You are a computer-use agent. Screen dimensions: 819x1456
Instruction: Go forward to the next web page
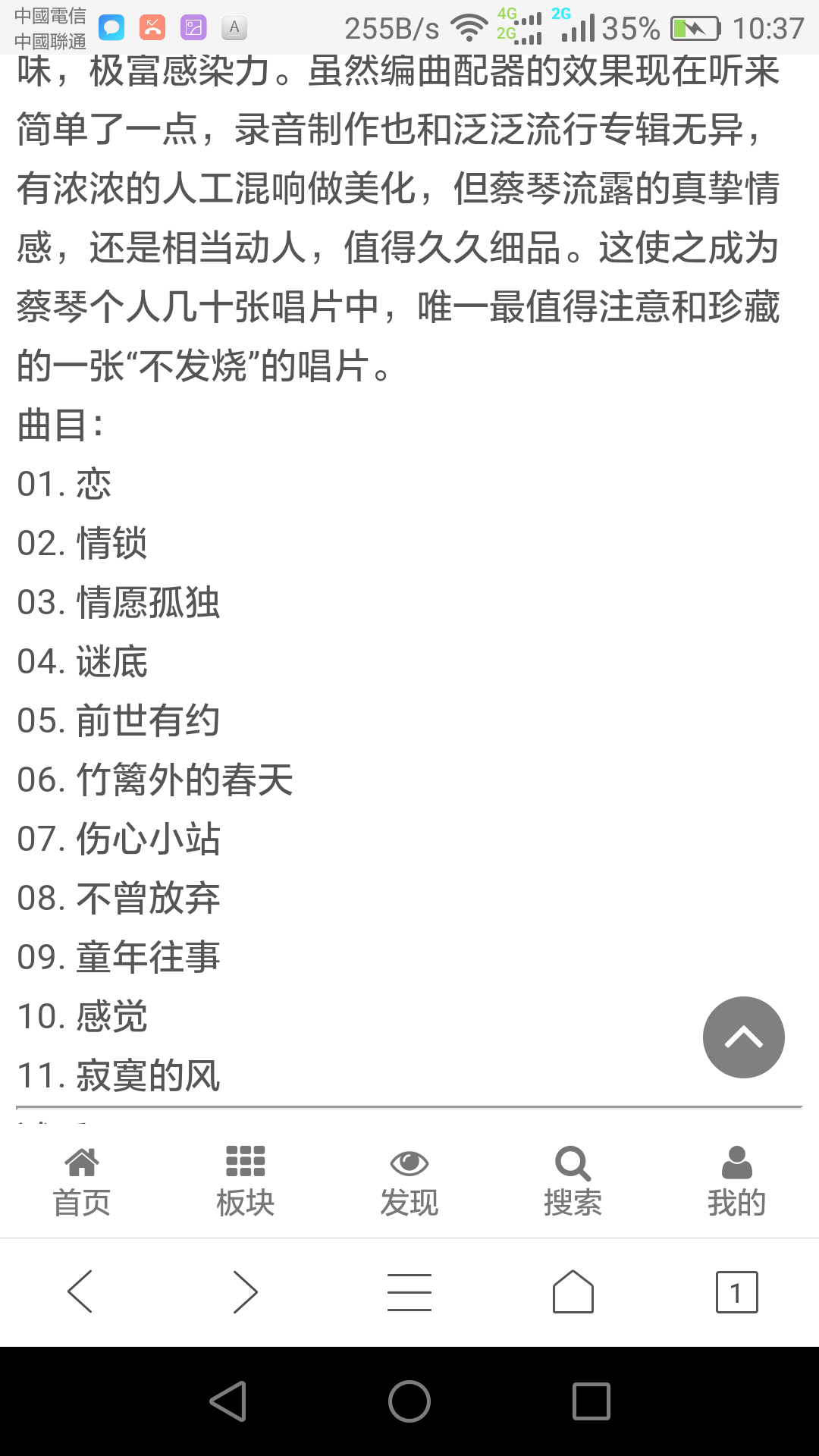pos(245,1291)
